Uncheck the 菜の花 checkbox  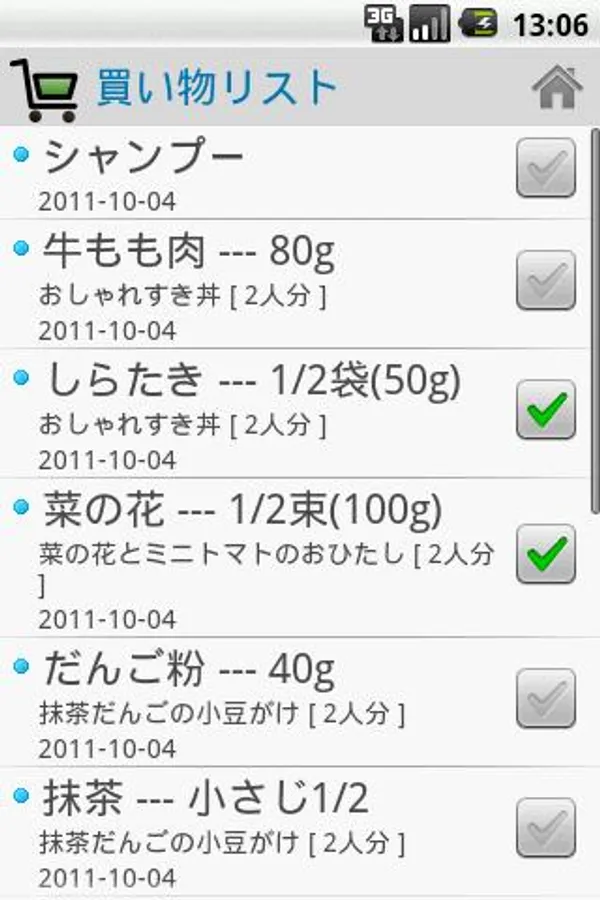546,553
